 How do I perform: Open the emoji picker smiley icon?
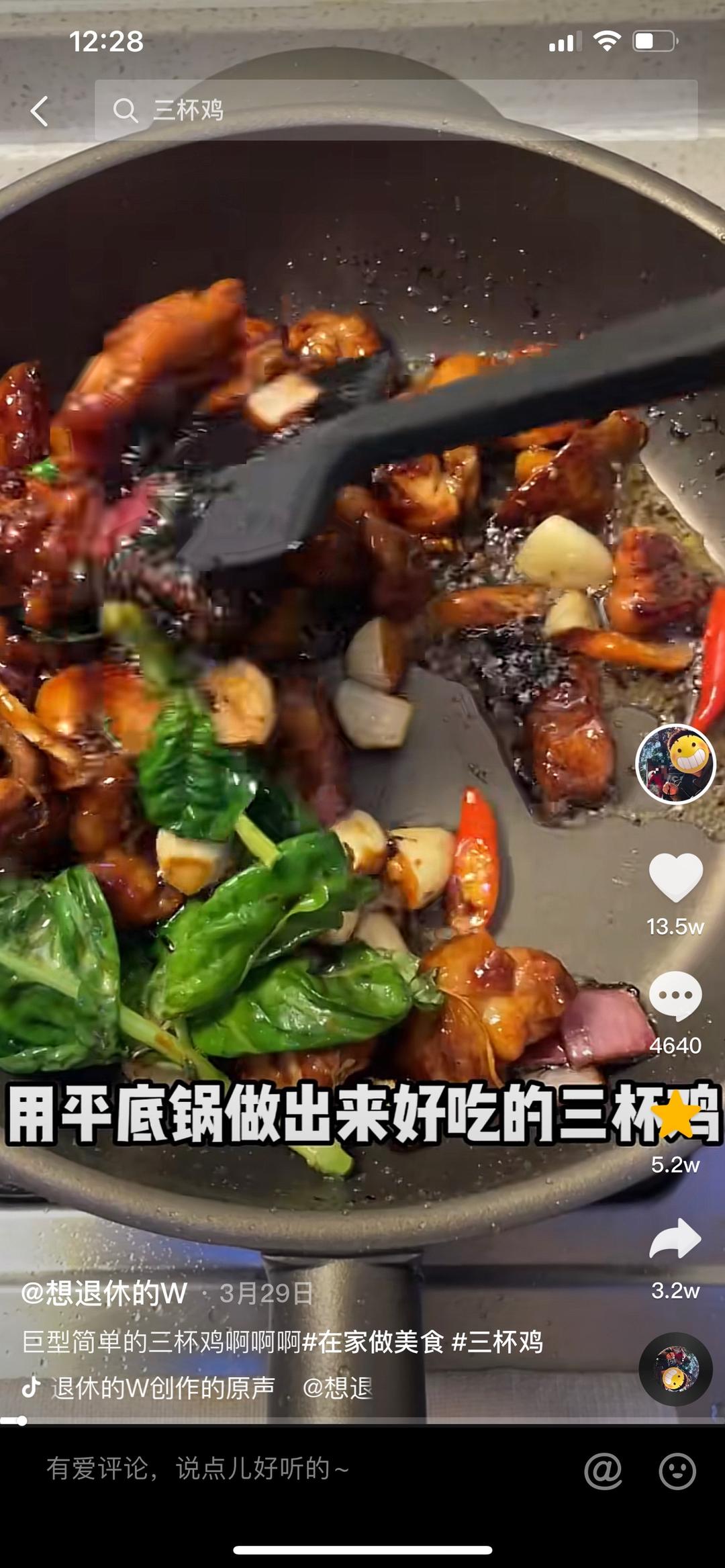pyautogui.click(x=677, y=1470)
